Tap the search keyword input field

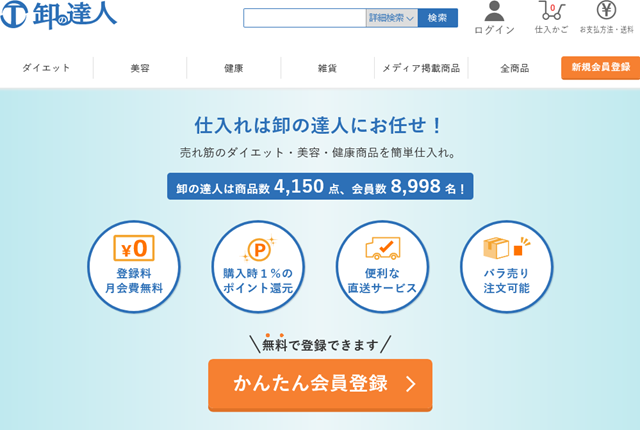click(x=304, y=18)
